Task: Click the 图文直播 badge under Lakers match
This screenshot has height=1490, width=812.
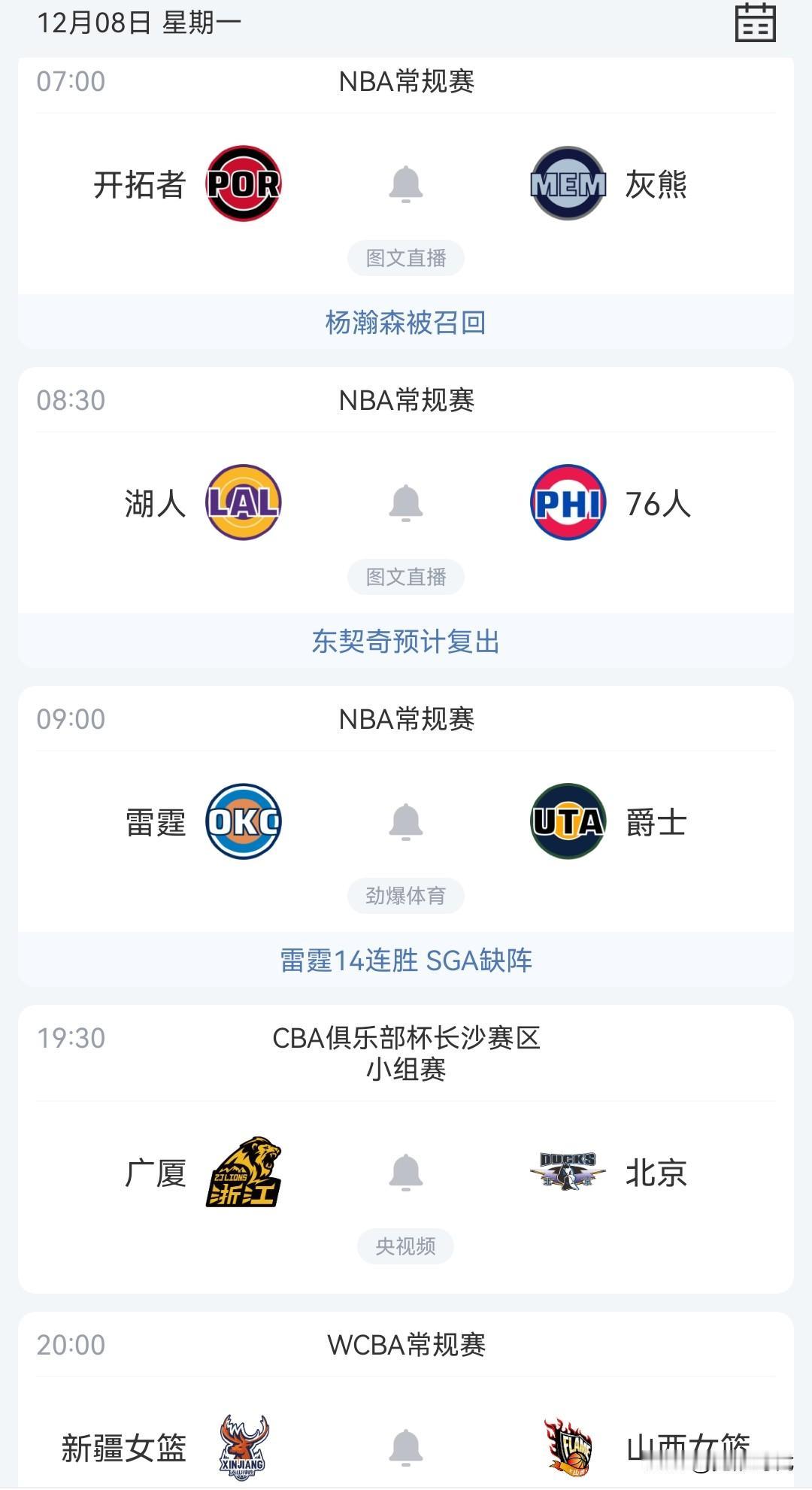Action: tap(406, 577)
